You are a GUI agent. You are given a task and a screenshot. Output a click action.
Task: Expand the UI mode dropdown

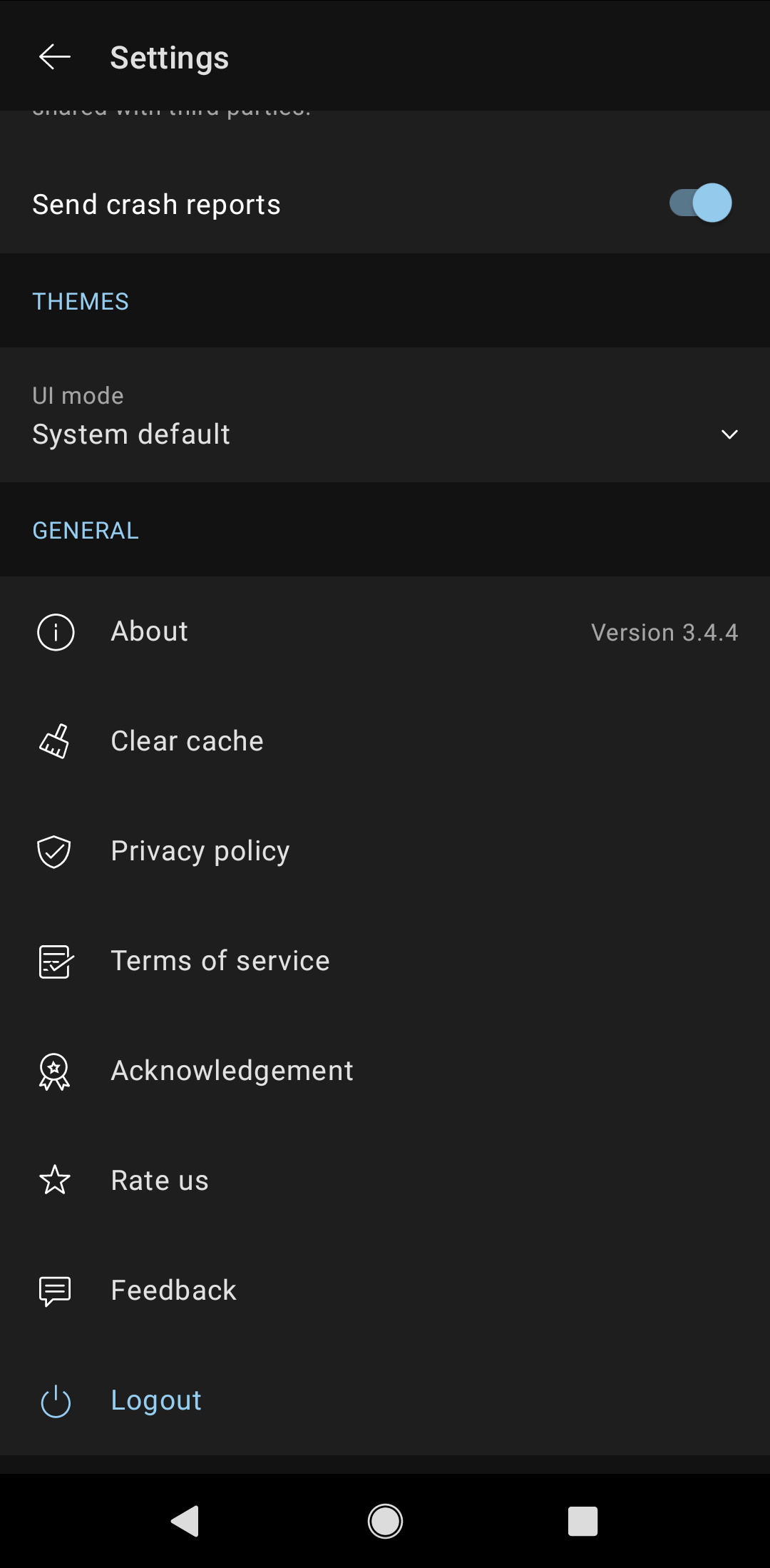click(x=385, y=415)
